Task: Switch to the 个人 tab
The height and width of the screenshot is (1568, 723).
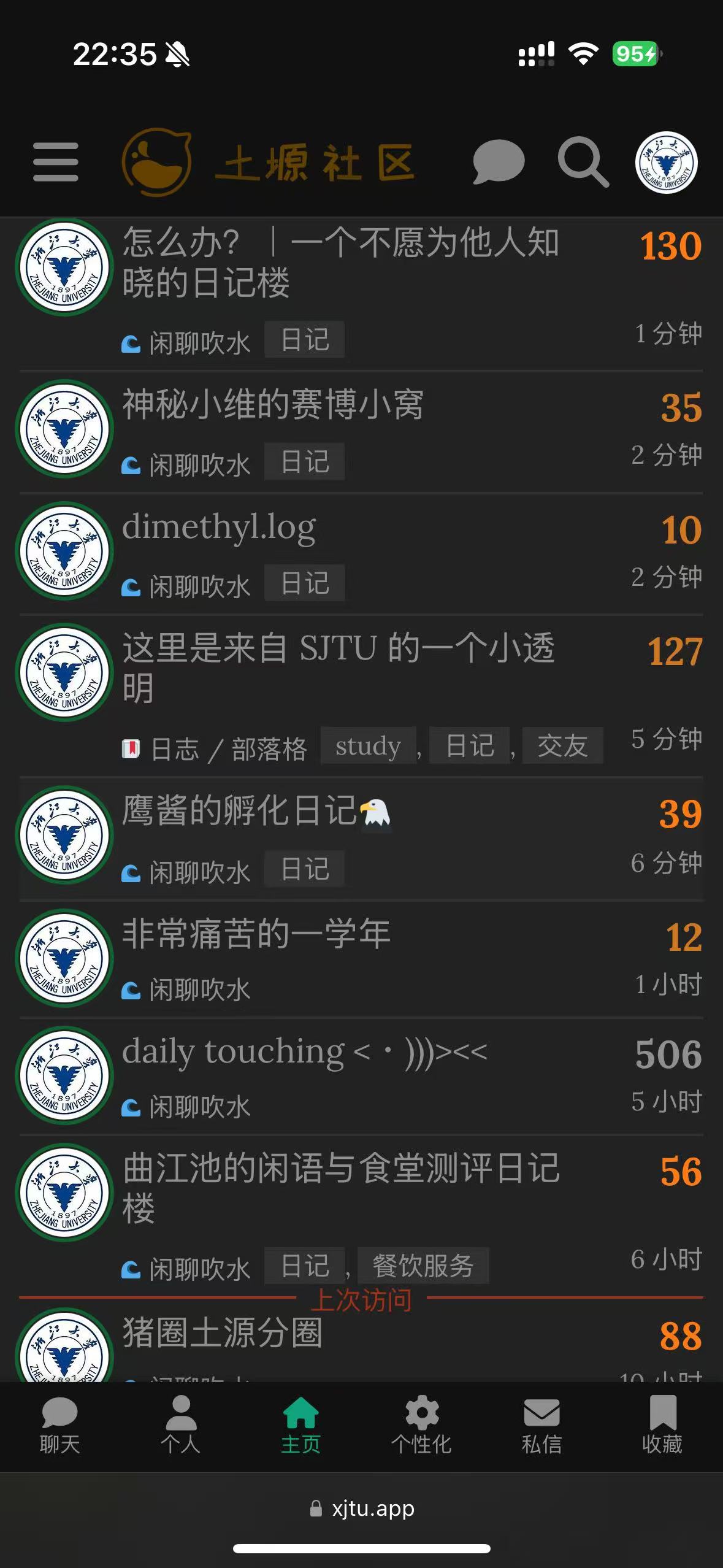Action: [180, 1424]
